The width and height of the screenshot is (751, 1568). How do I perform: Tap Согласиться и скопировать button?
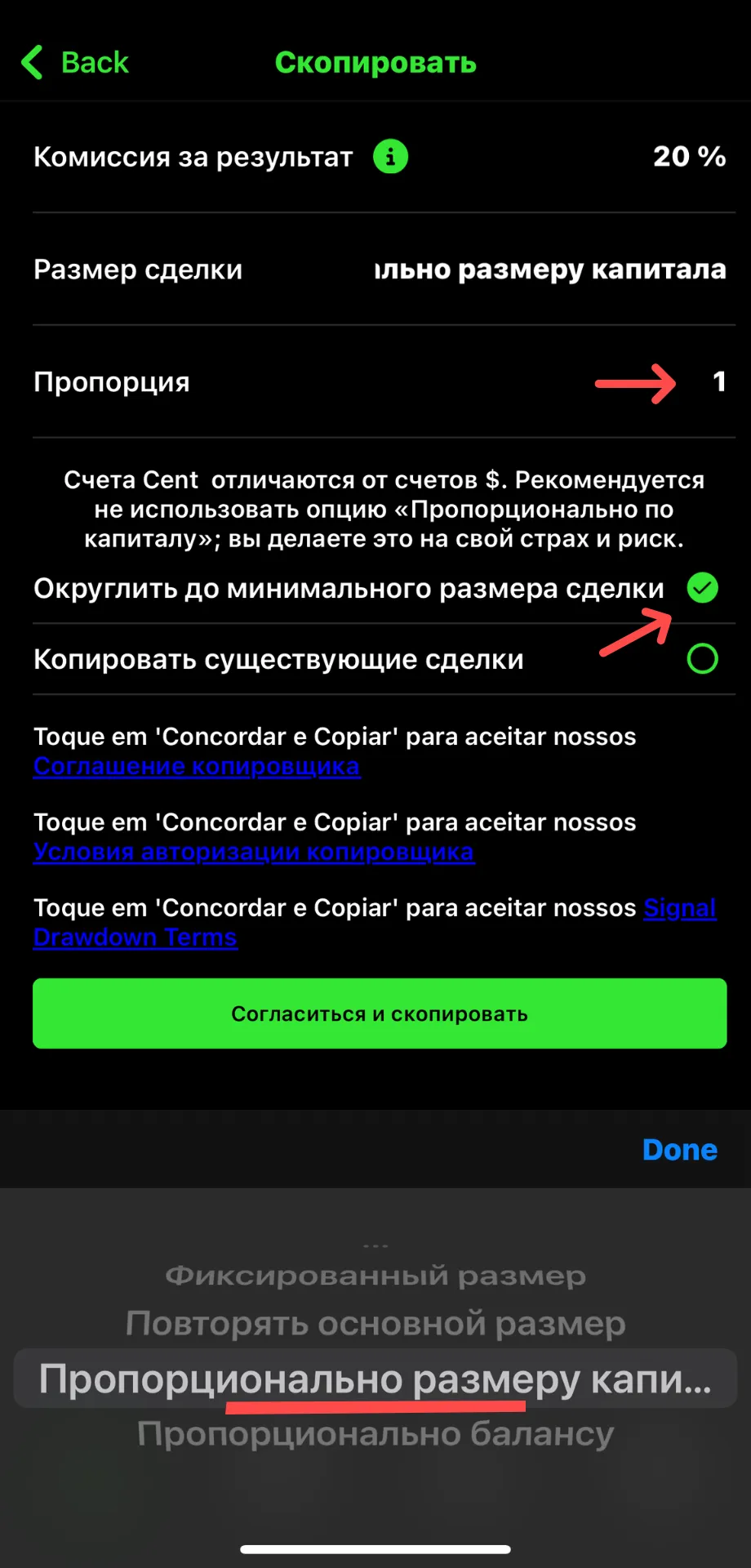pyautogui.click(x=380, y=1013)
